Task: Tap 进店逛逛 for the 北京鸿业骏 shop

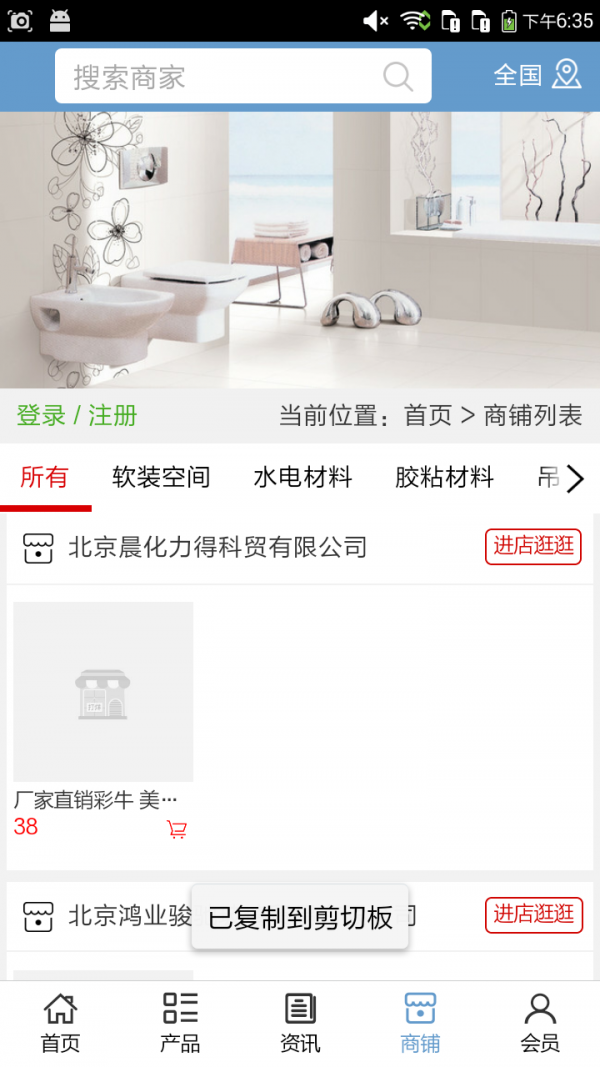Action: [533, 914]
